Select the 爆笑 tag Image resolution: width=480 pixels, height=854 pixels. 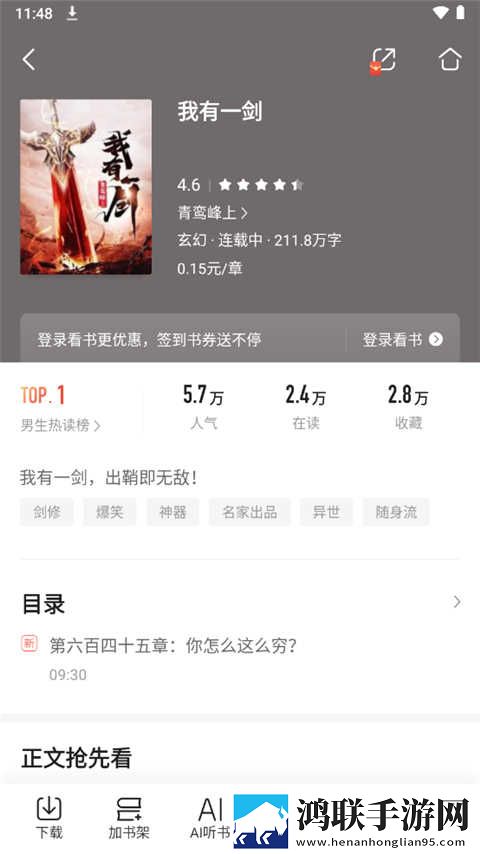point(110,512)
